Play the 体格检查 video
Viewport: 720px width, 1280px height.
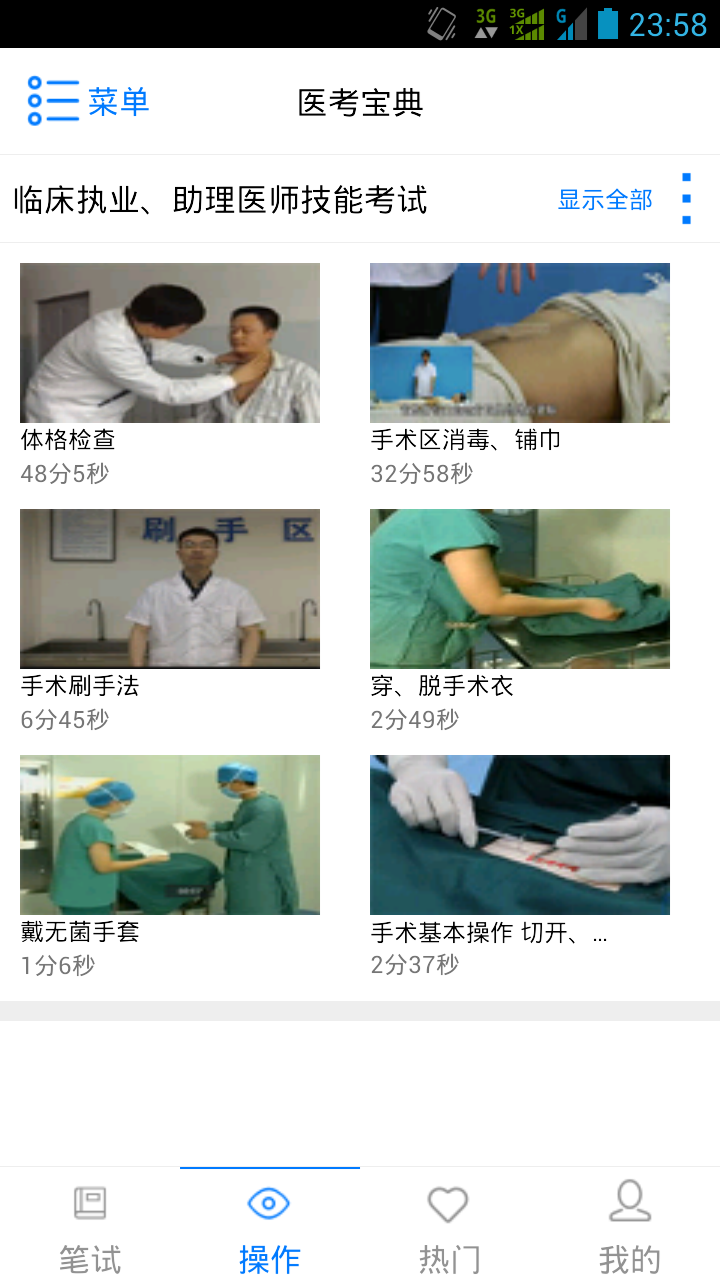click(x=170, y=343)
